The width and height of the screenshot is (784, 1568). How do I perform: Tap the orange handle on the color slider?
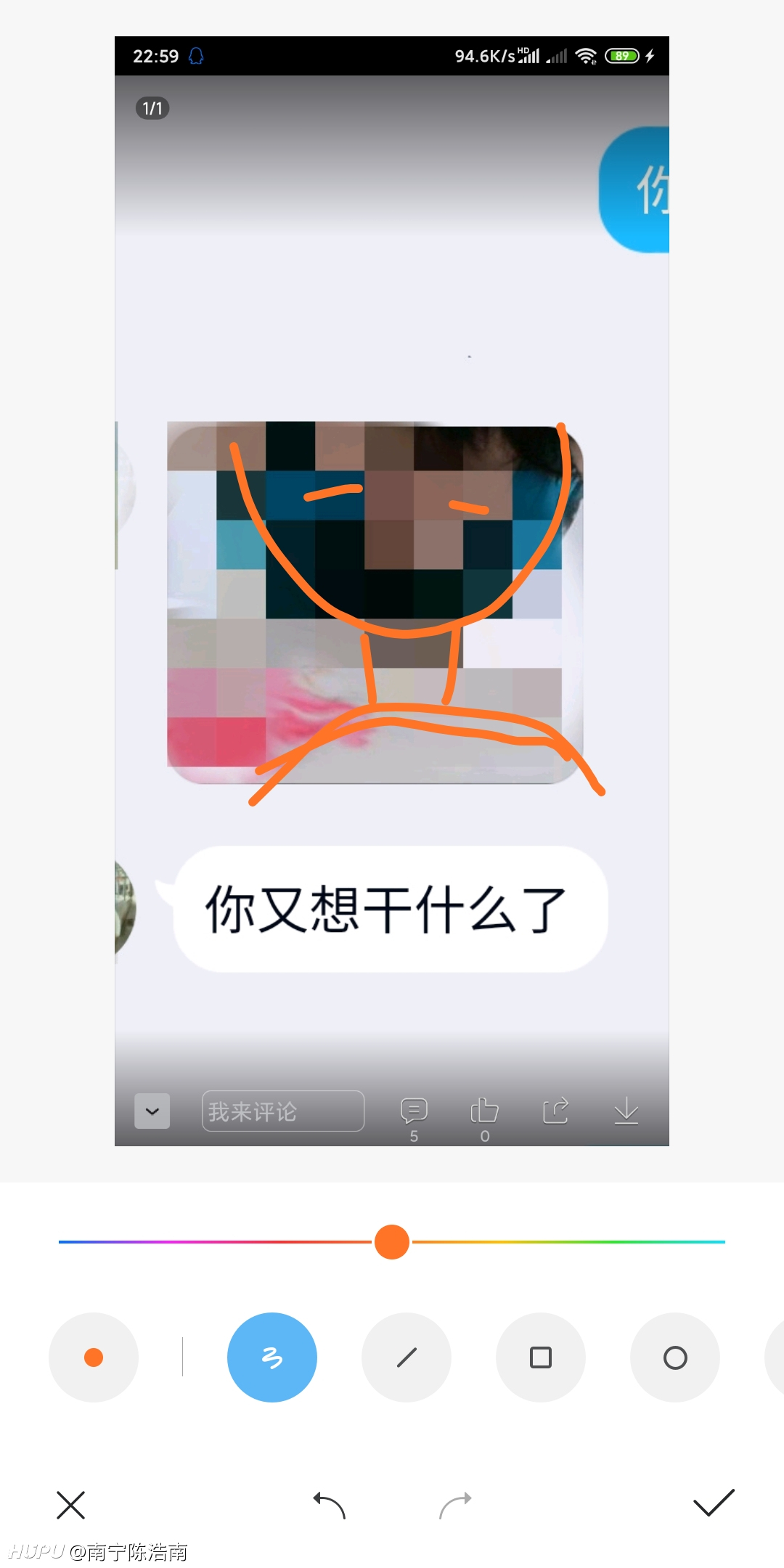tap(392, 1242)
